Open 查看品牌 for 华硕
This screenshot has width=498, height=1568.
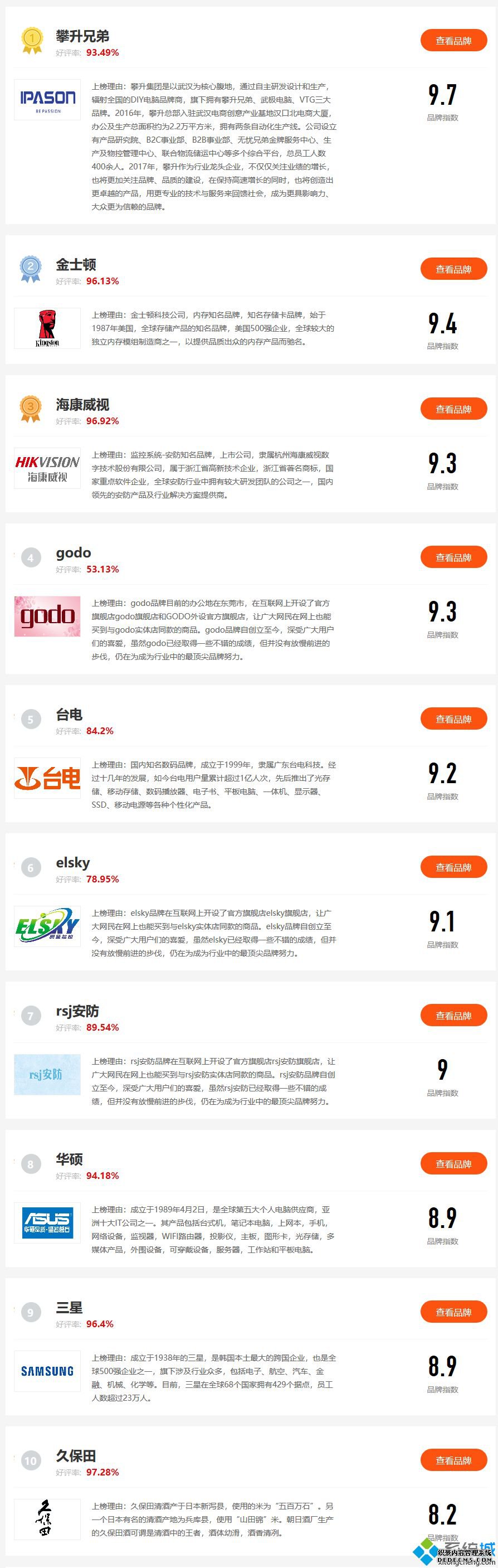point(453,1164)
